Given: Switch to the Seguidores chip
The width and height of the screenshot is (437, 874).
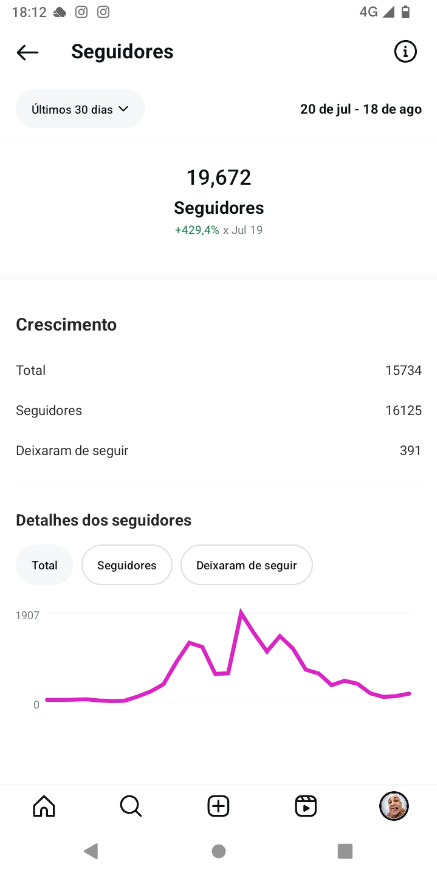Looking at the screenshot, I should [x=127, y=565].
